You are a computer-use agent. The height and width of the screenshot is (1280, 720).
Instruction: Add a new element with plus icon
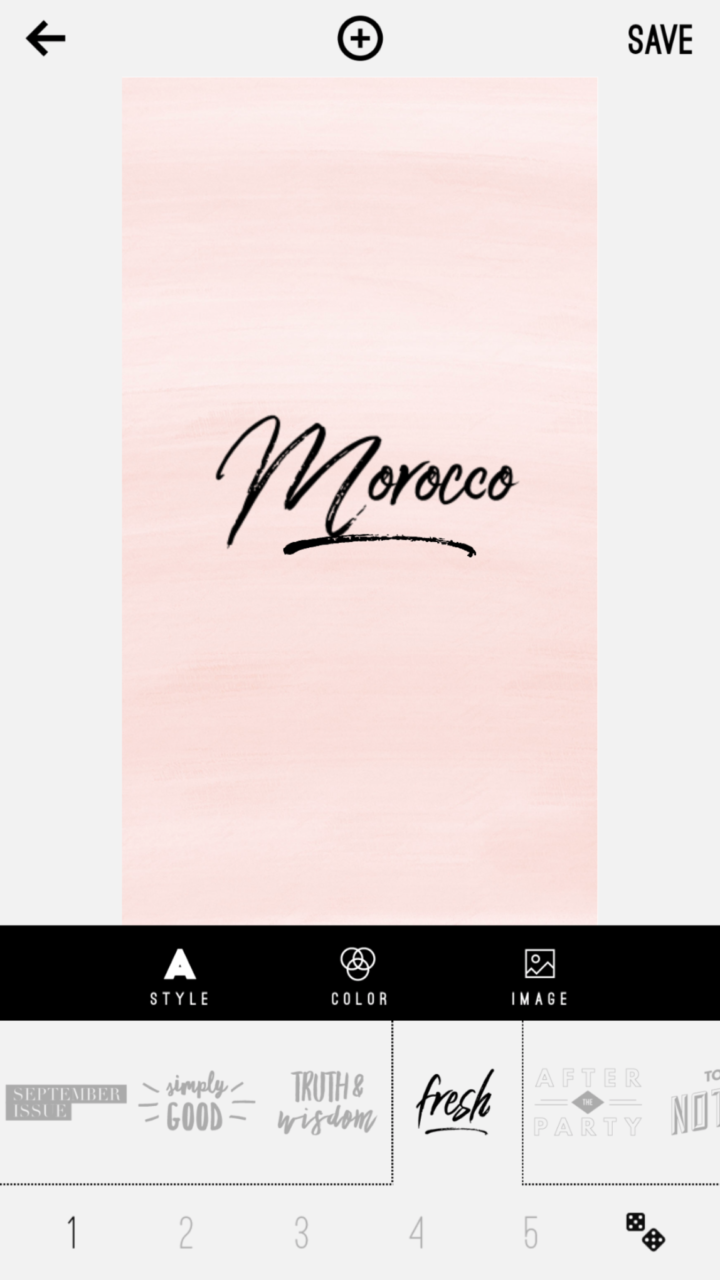click(360, 39)
